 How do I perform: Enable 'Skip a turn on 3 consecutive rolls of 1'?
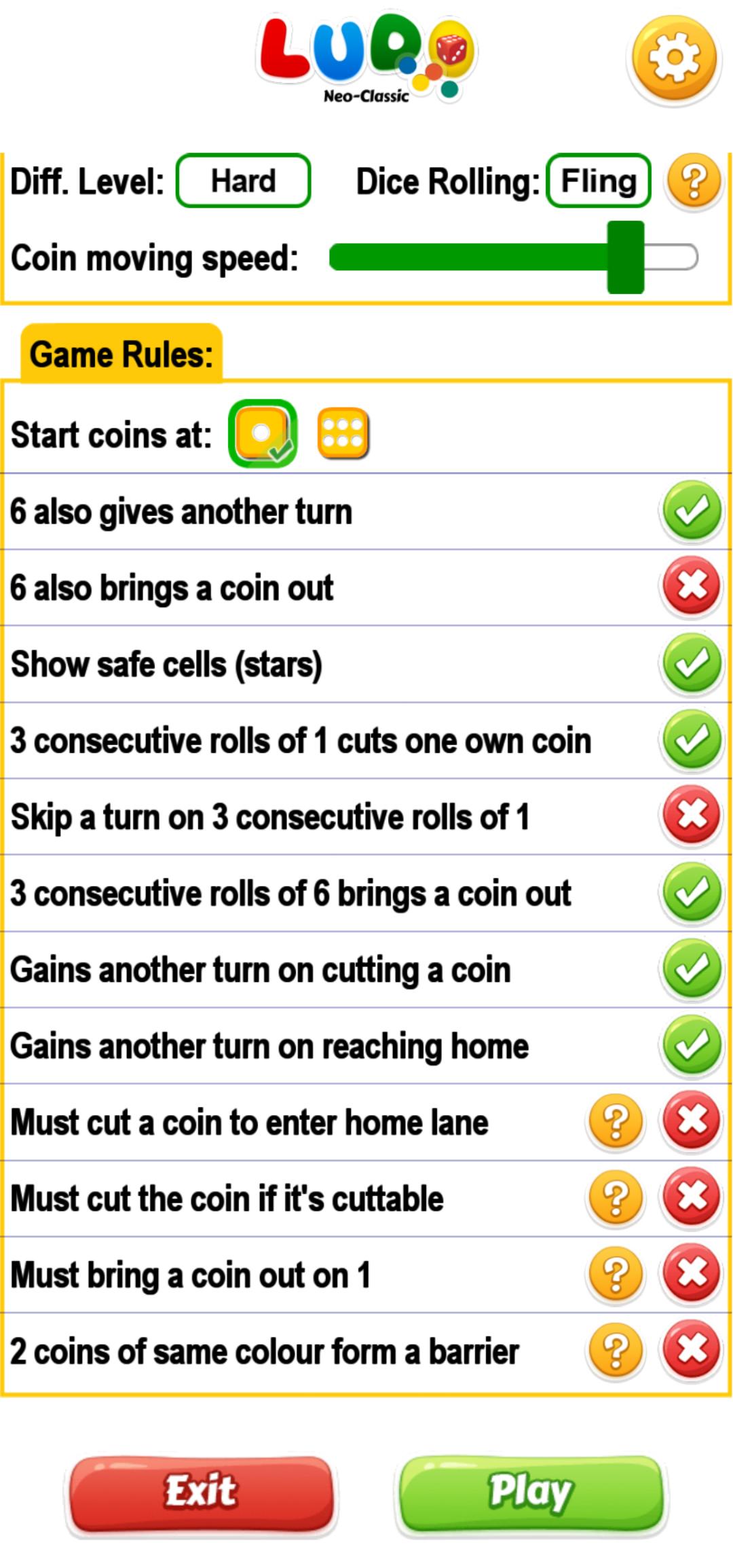click(x=692, y=816)
